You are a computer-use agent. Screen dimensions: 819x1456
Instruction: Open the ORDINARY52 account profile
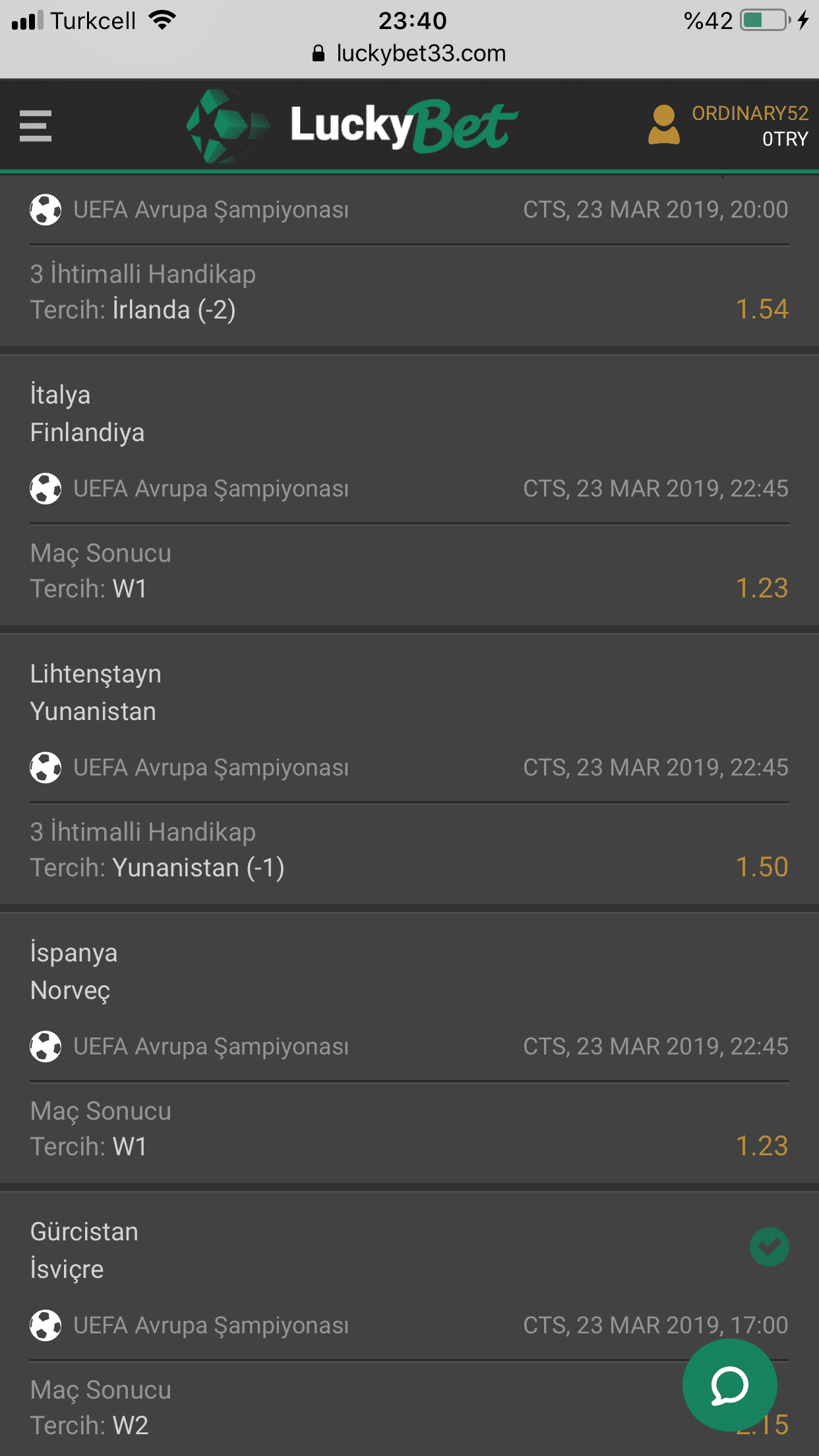729,125
